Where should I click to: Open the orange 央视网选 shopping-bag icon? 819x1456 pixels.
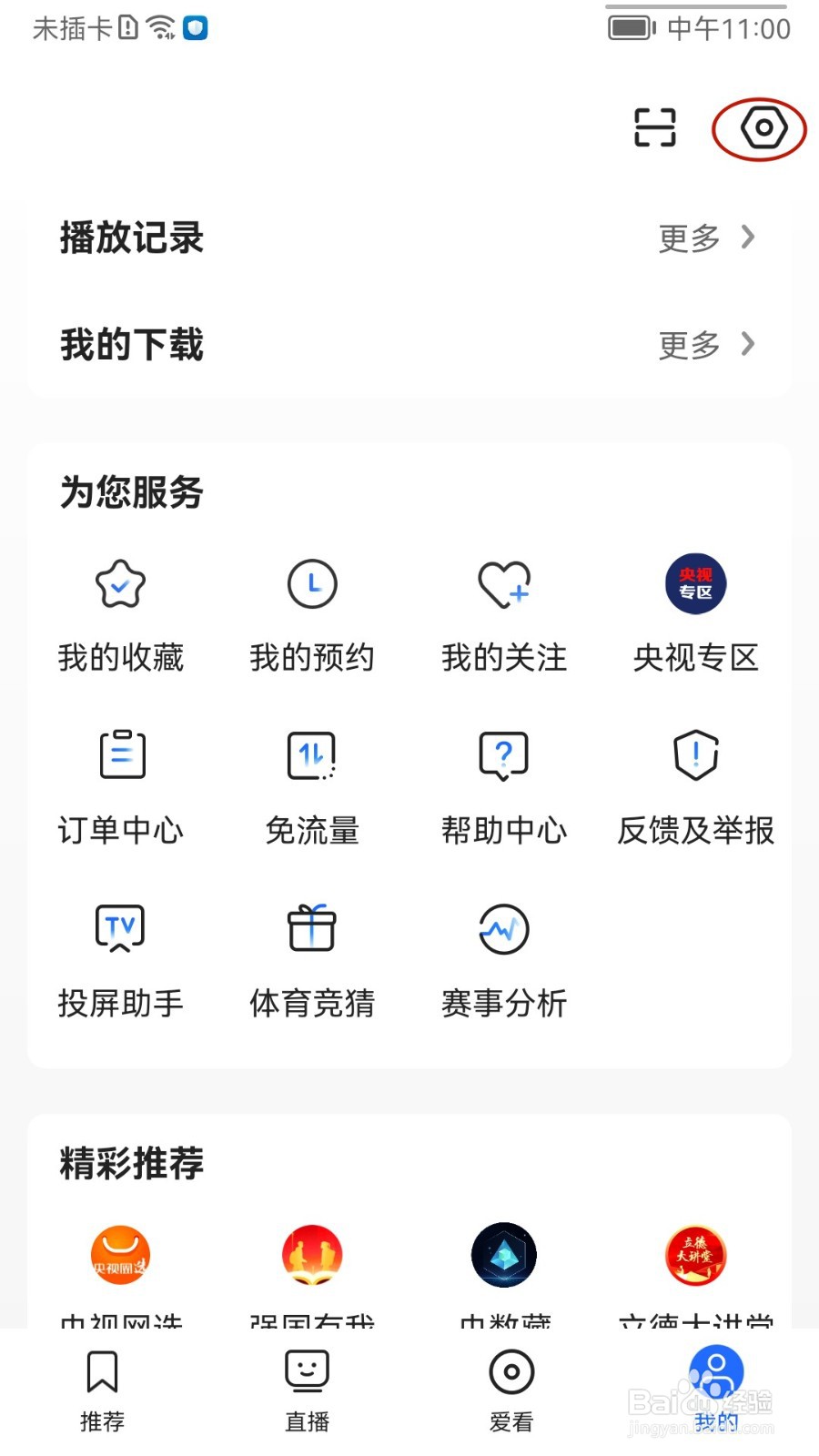pyautogui.click(x=120, y=1256)
